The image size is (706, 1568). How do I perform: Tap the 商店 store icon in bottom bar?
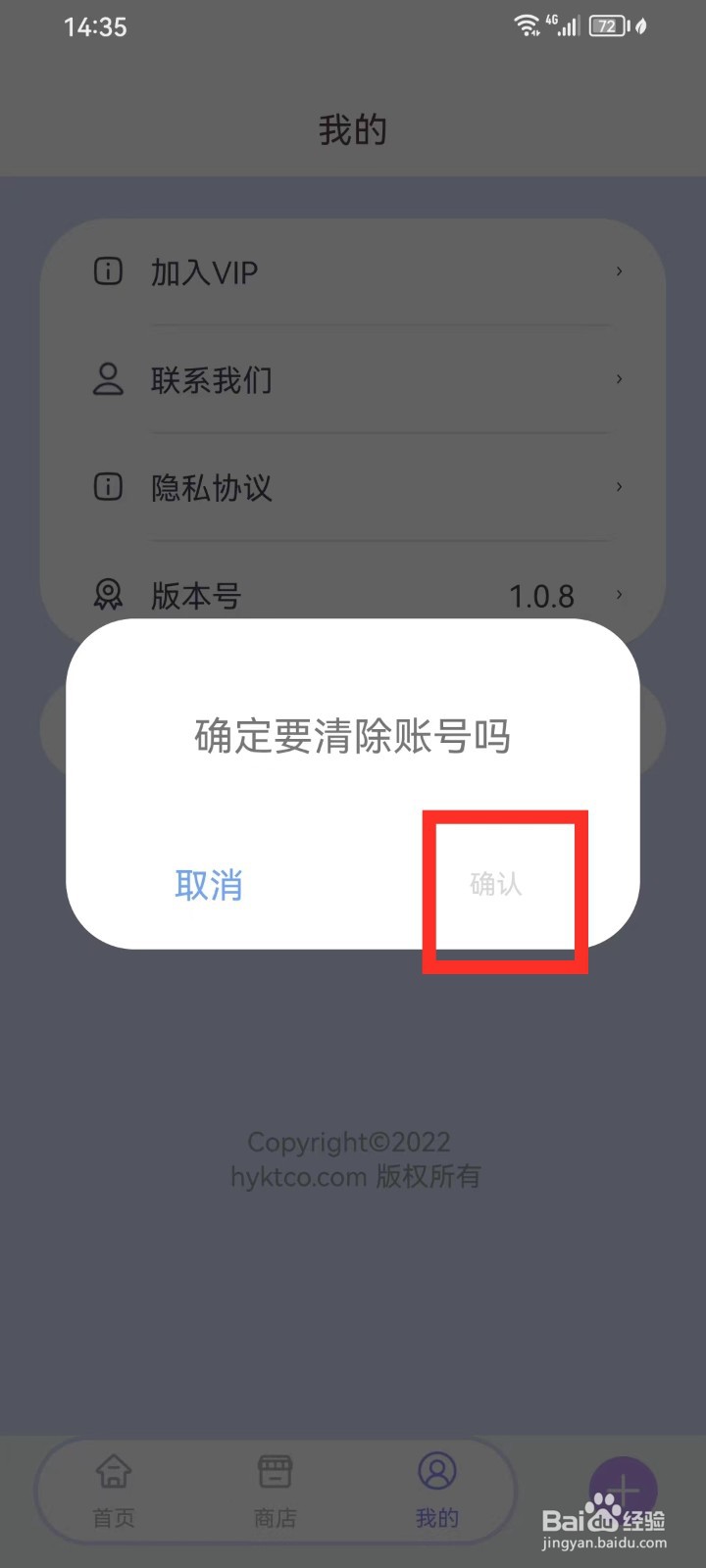point(274,1470)
